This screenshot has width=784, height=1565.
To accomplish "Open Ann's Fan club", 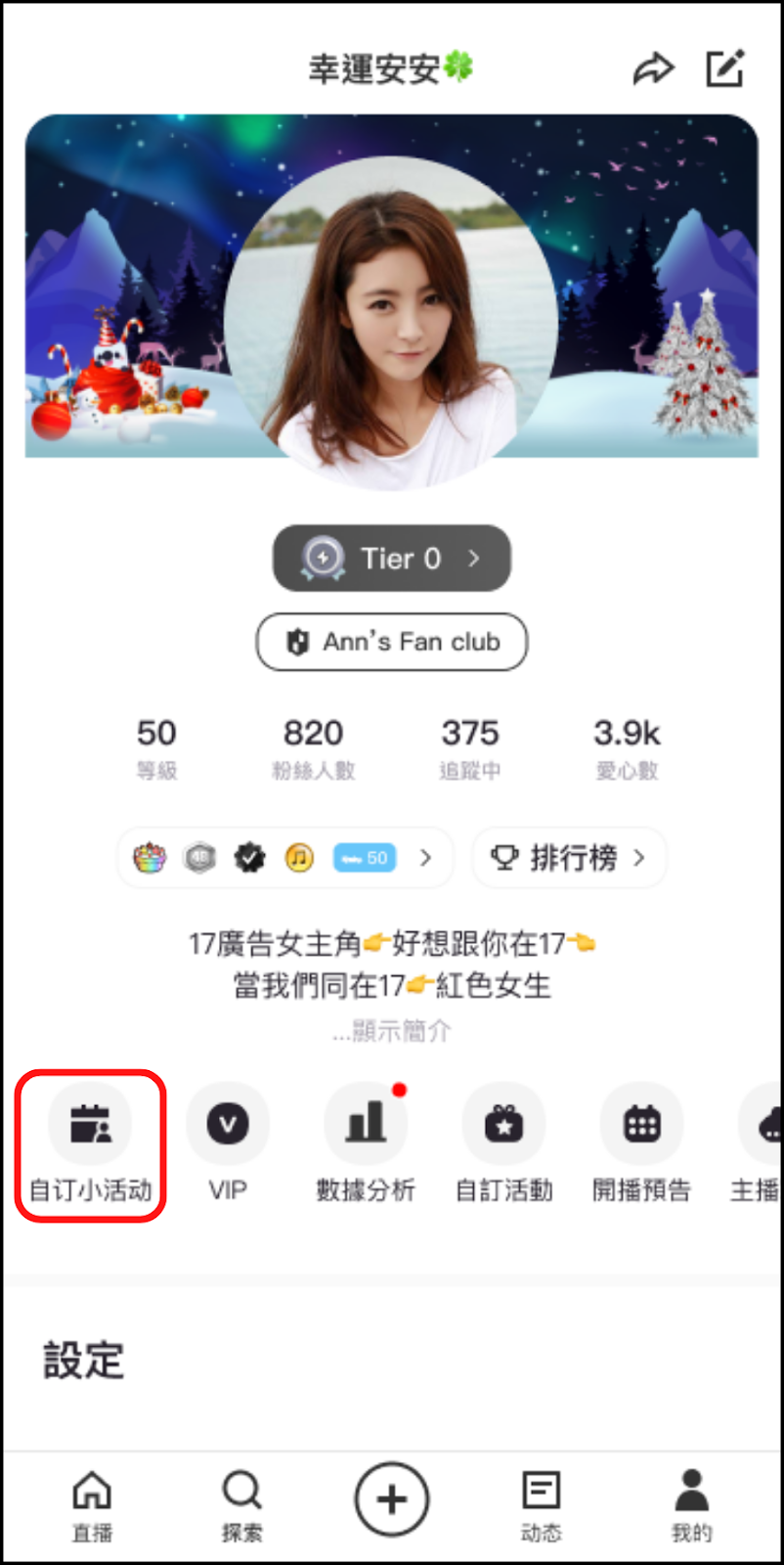I will [391, 642].
